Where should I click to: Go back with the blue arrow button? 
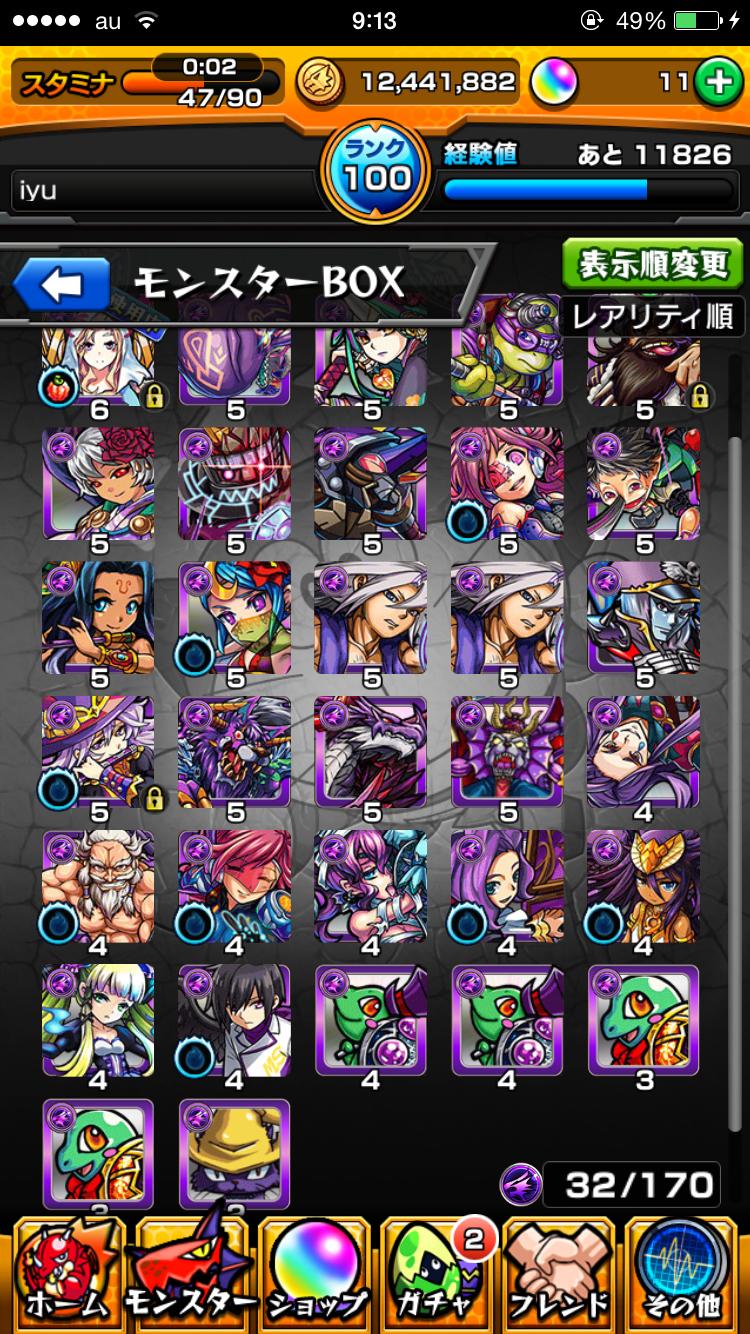point(62,284)
